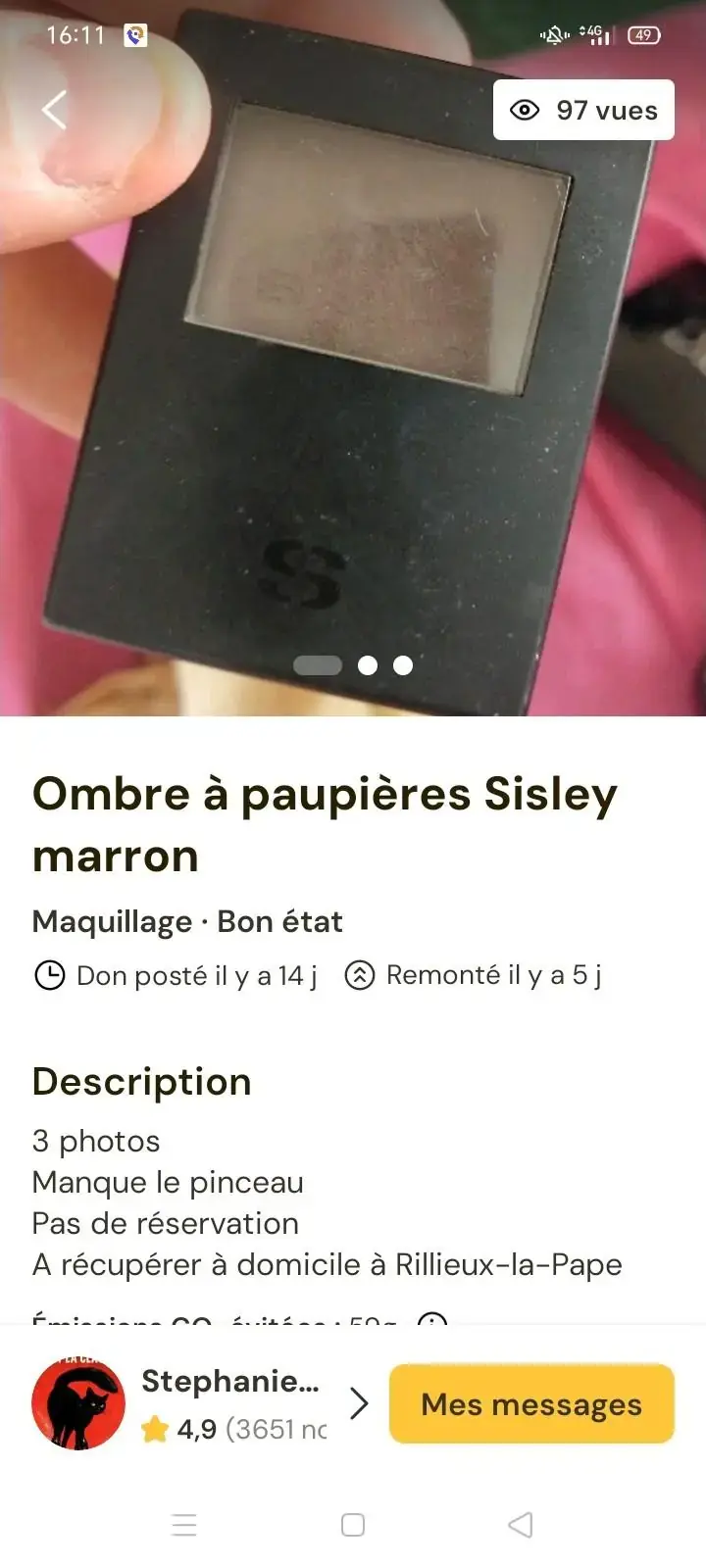Viewport: 706px width, 1568px height.
Task: Tap the eye icon showing 97 vues
Action: 526,110
